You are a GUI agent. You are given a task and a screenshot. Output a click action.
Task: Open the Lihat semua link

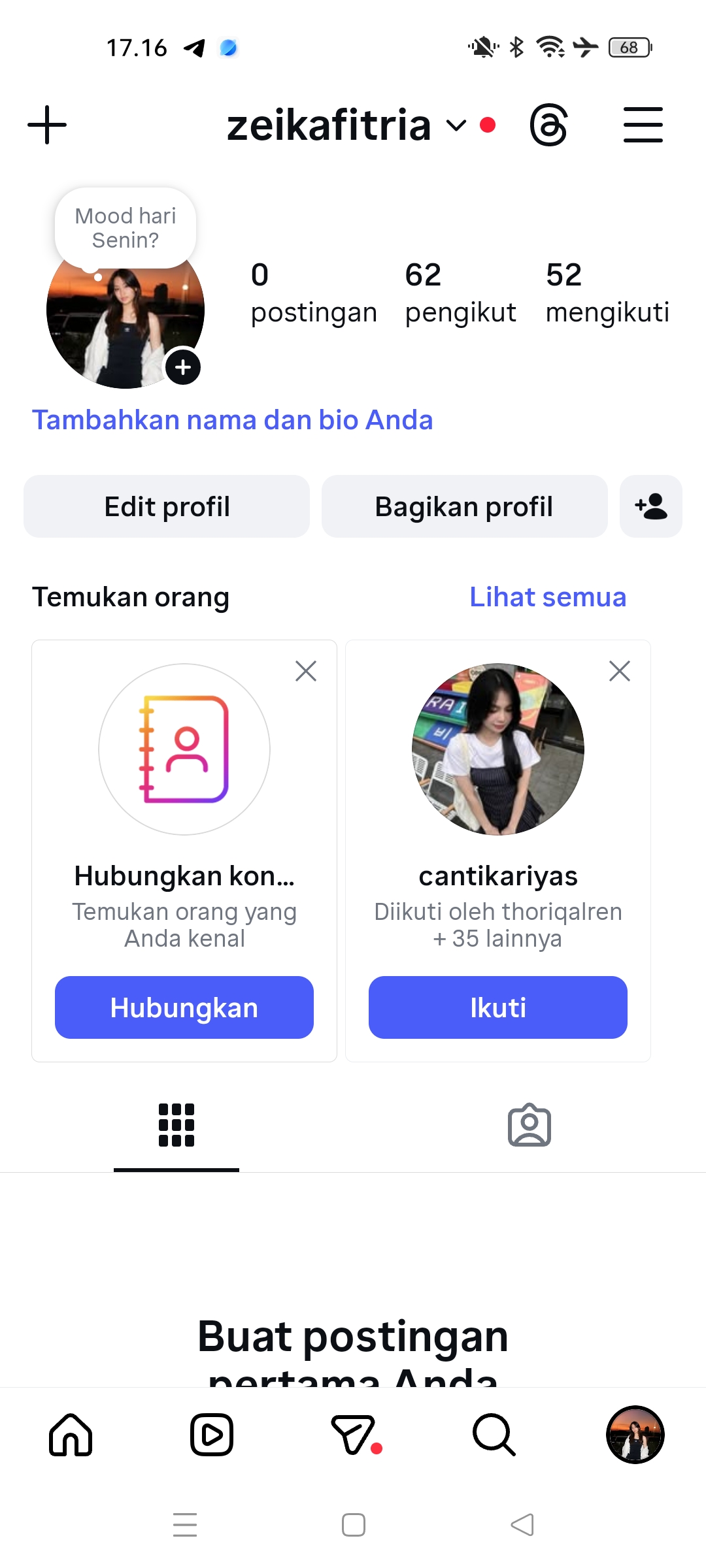(x=548, y=597)
